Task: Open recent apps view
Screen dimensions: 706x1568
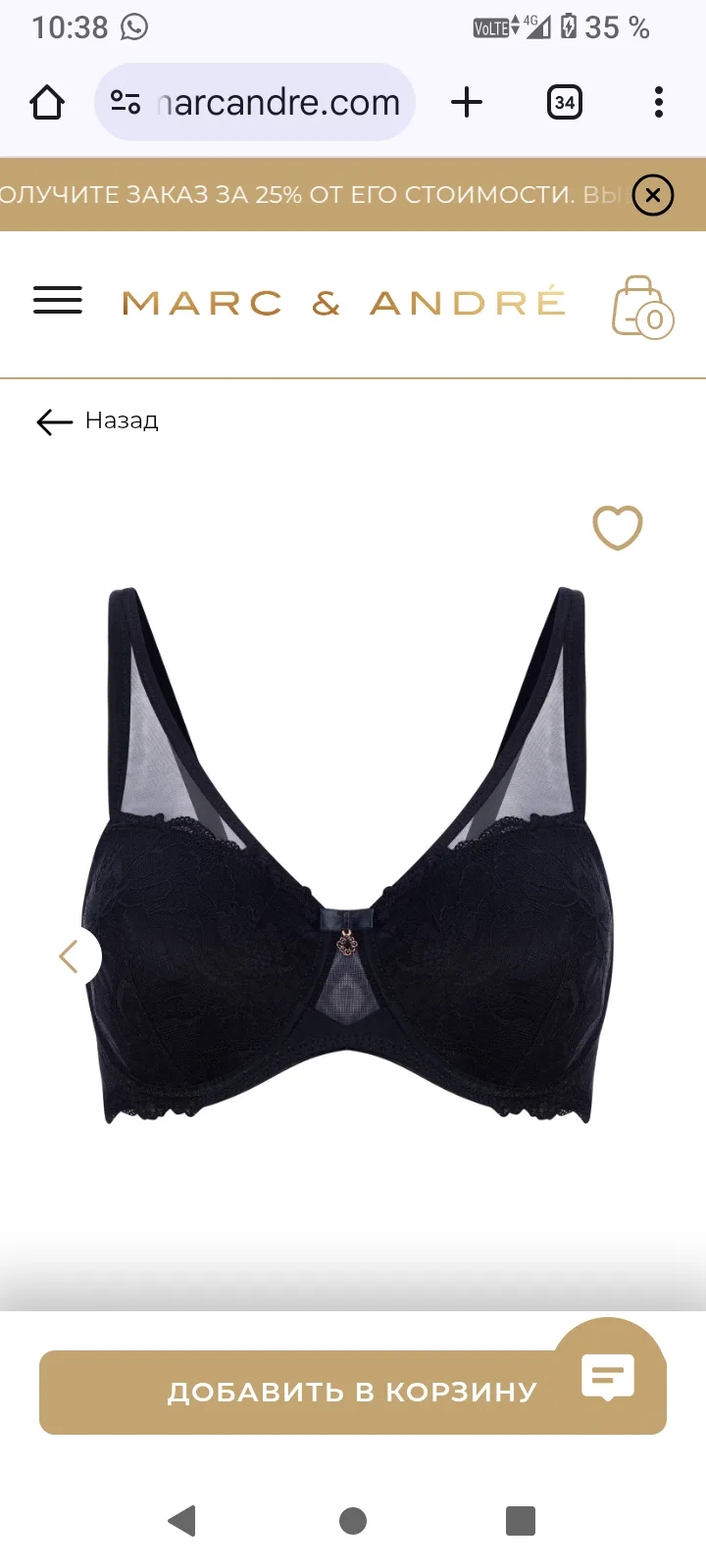Action: 521,1521
